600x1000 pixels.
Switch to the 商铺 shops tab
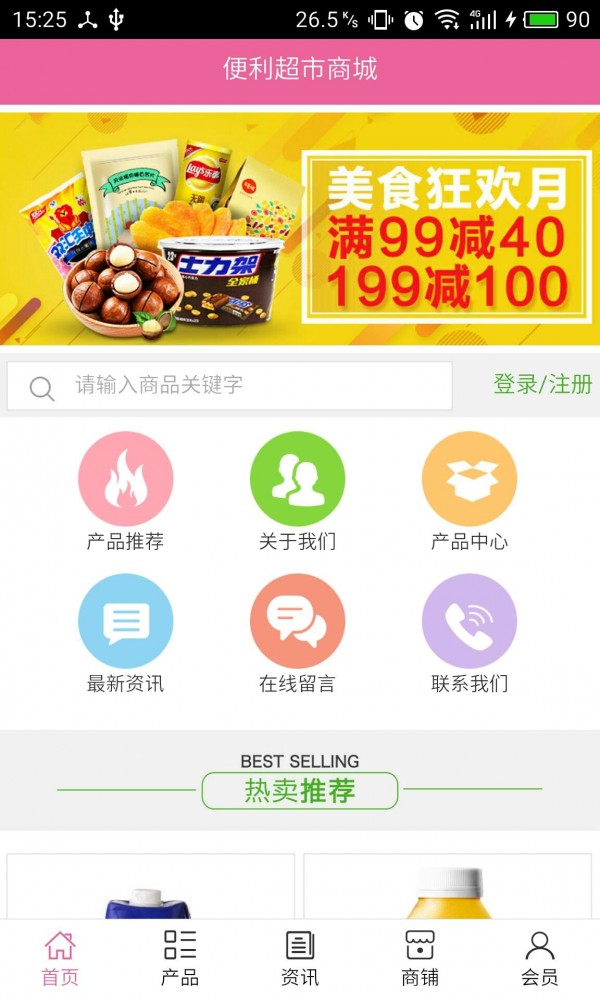click(x=420, y=958)
